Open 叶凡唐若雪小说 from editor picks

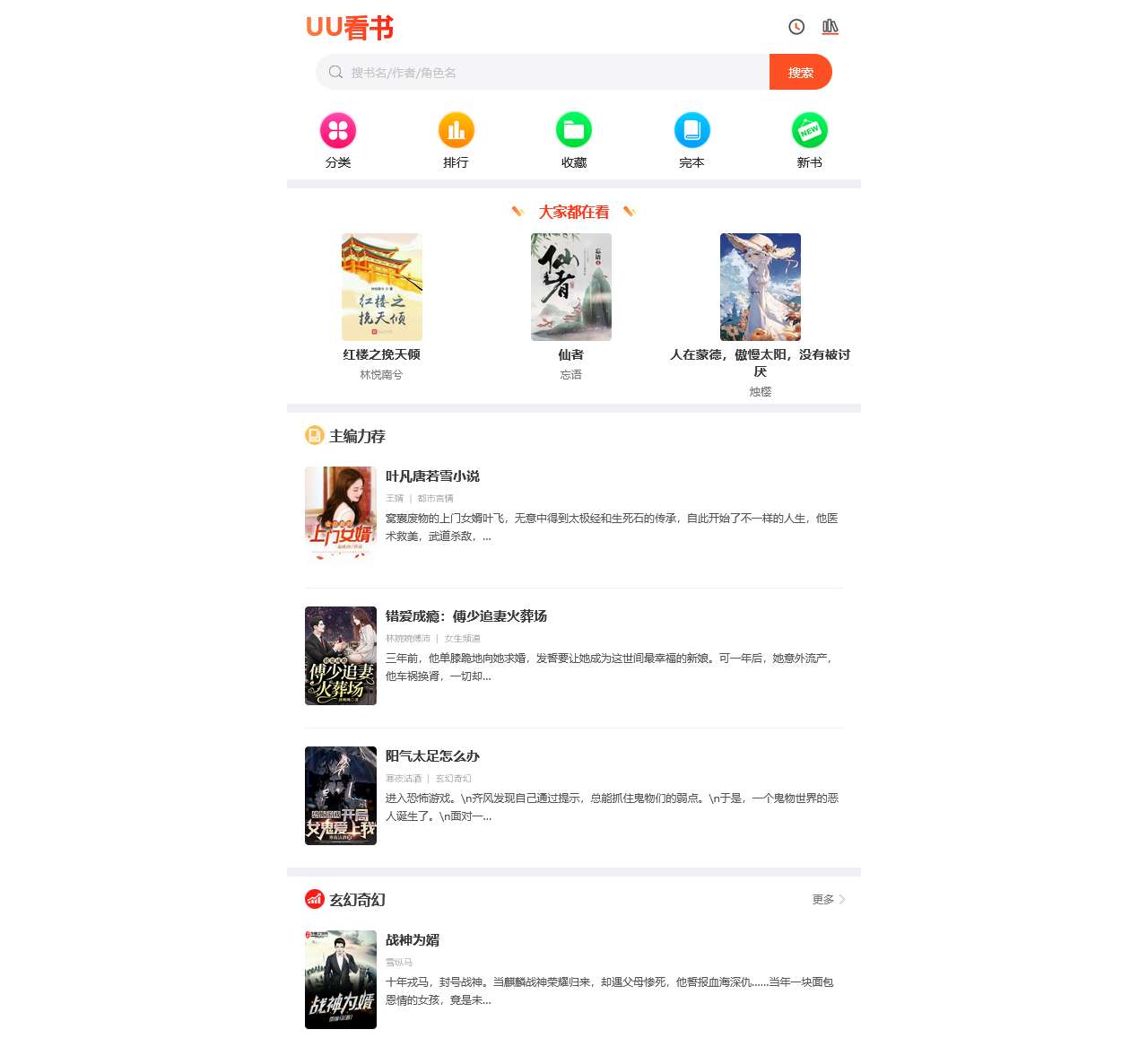pyautogui.click(x=432, y=476)
